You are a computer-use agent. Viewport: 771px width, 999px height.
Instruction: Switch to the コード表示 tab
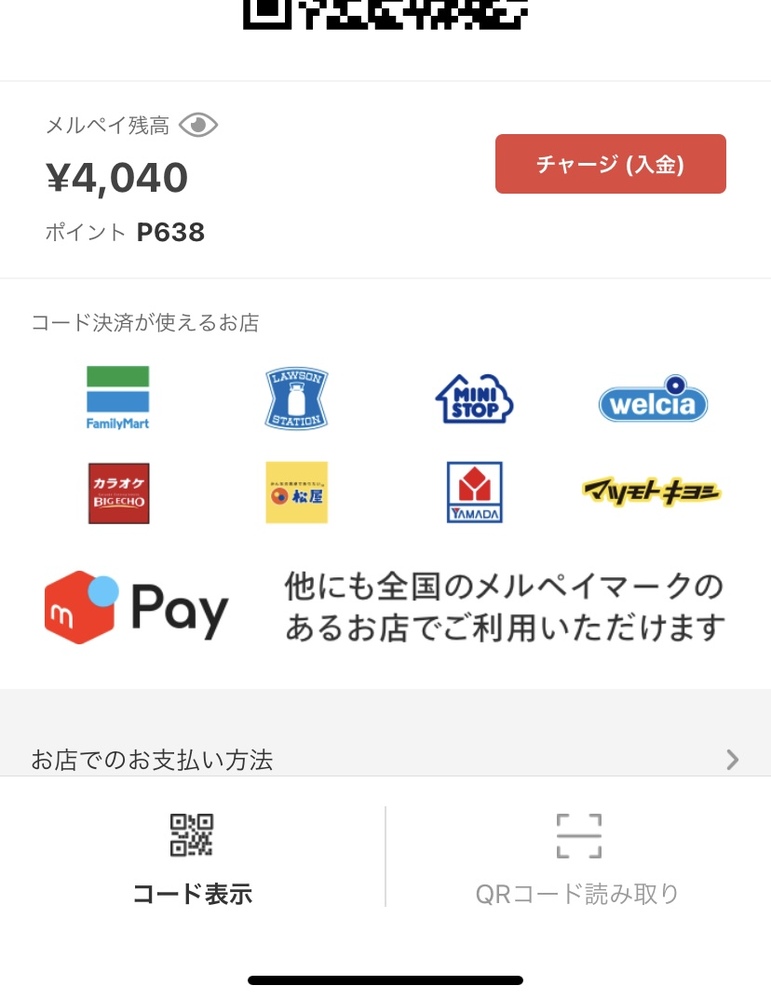192,859
